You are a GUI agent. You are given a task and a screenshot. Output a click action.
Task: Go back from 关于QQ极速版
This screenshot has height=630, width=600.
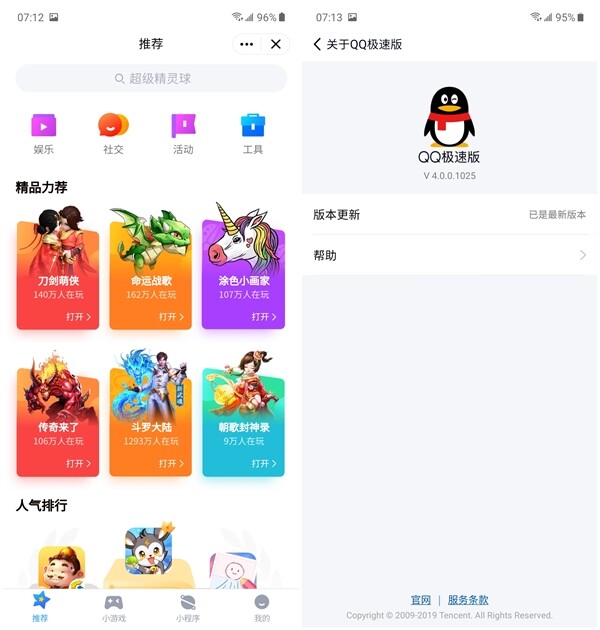point(318,44)
